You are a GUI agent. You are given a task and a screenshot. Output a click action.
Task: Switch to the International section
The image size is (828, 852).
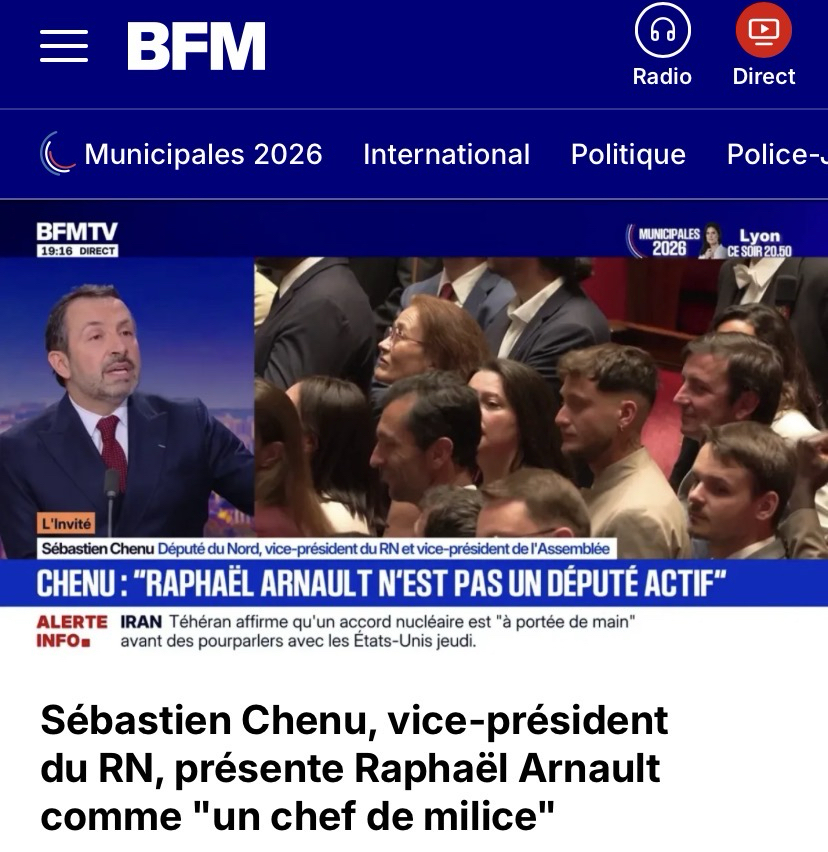point(446,154)
